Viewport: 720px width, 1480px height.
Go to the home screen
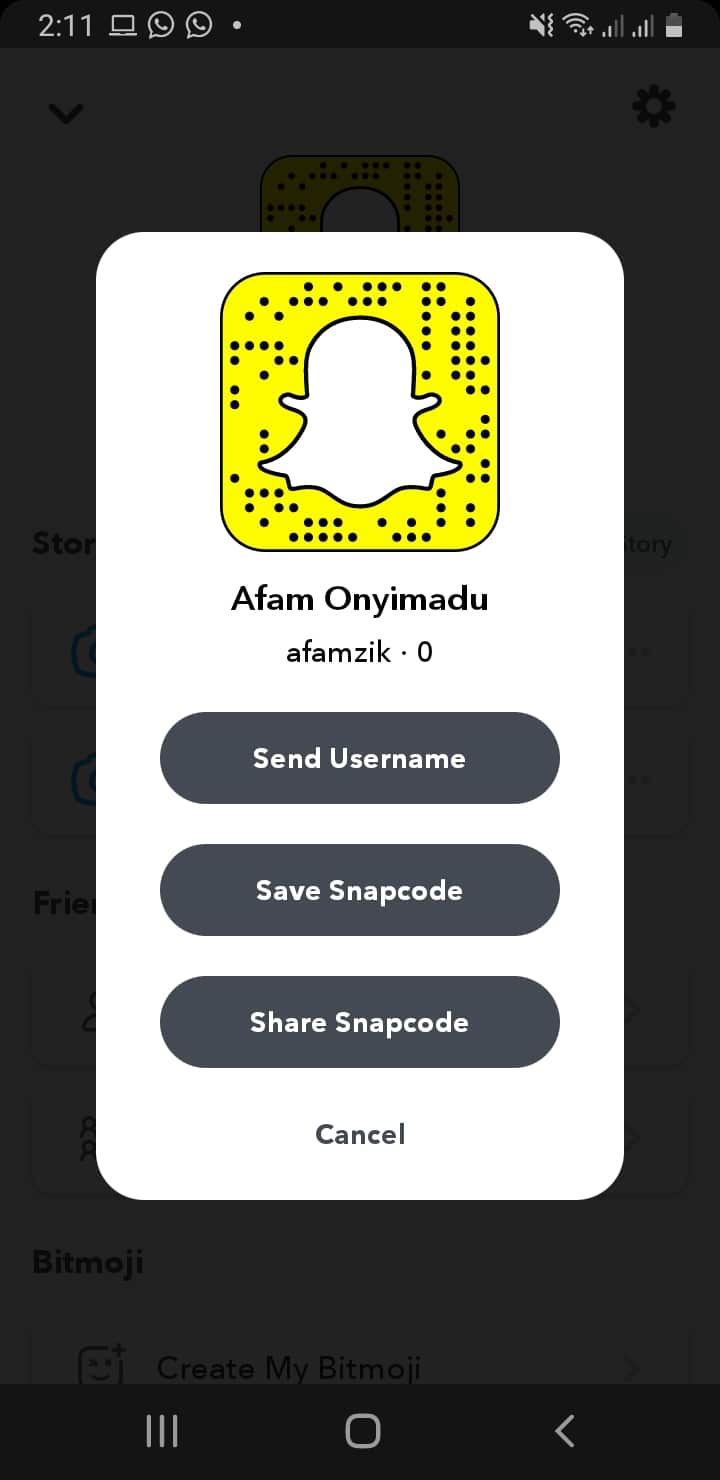pyautogui.click(x=362, y=1431)
